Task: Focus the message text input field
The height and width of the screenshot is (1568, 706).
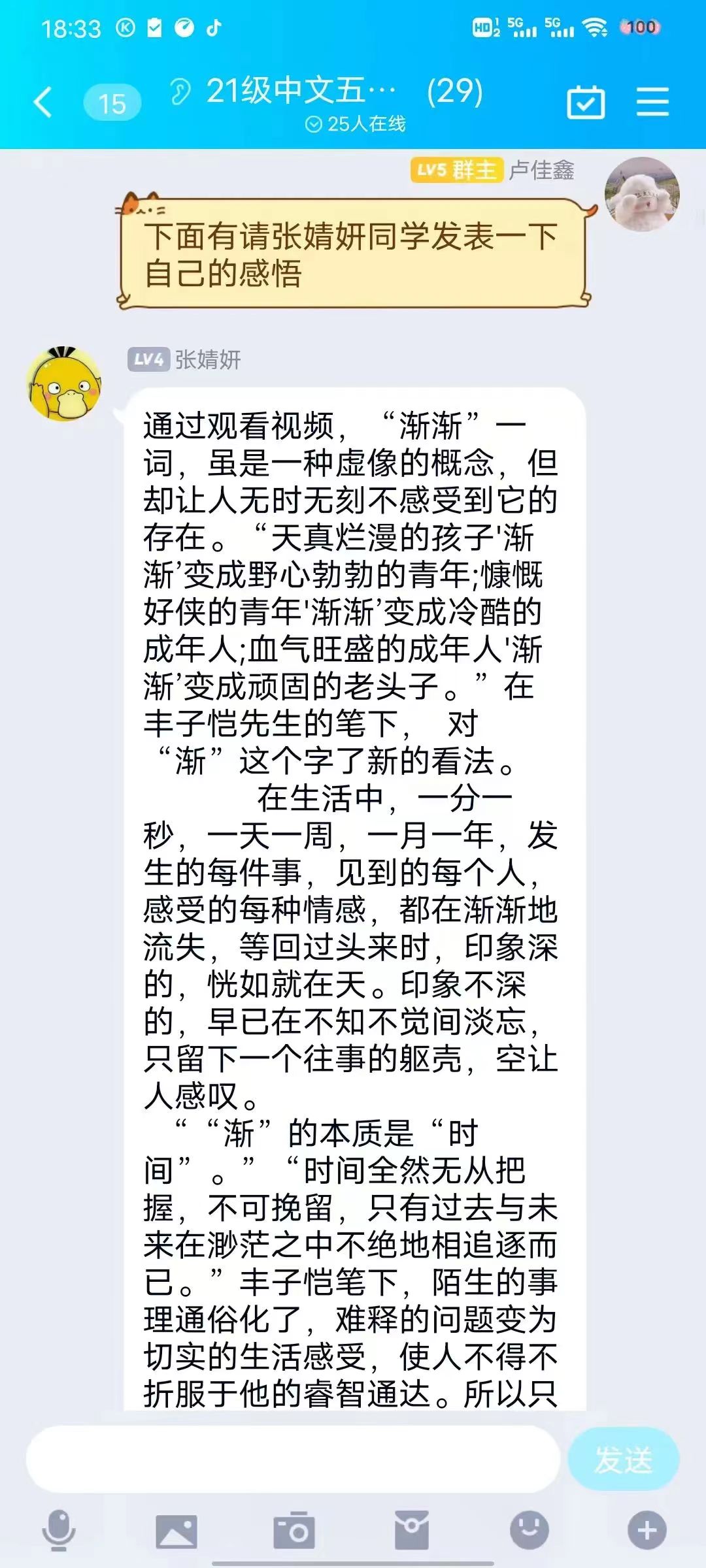Action: (x=293, y=1459)
